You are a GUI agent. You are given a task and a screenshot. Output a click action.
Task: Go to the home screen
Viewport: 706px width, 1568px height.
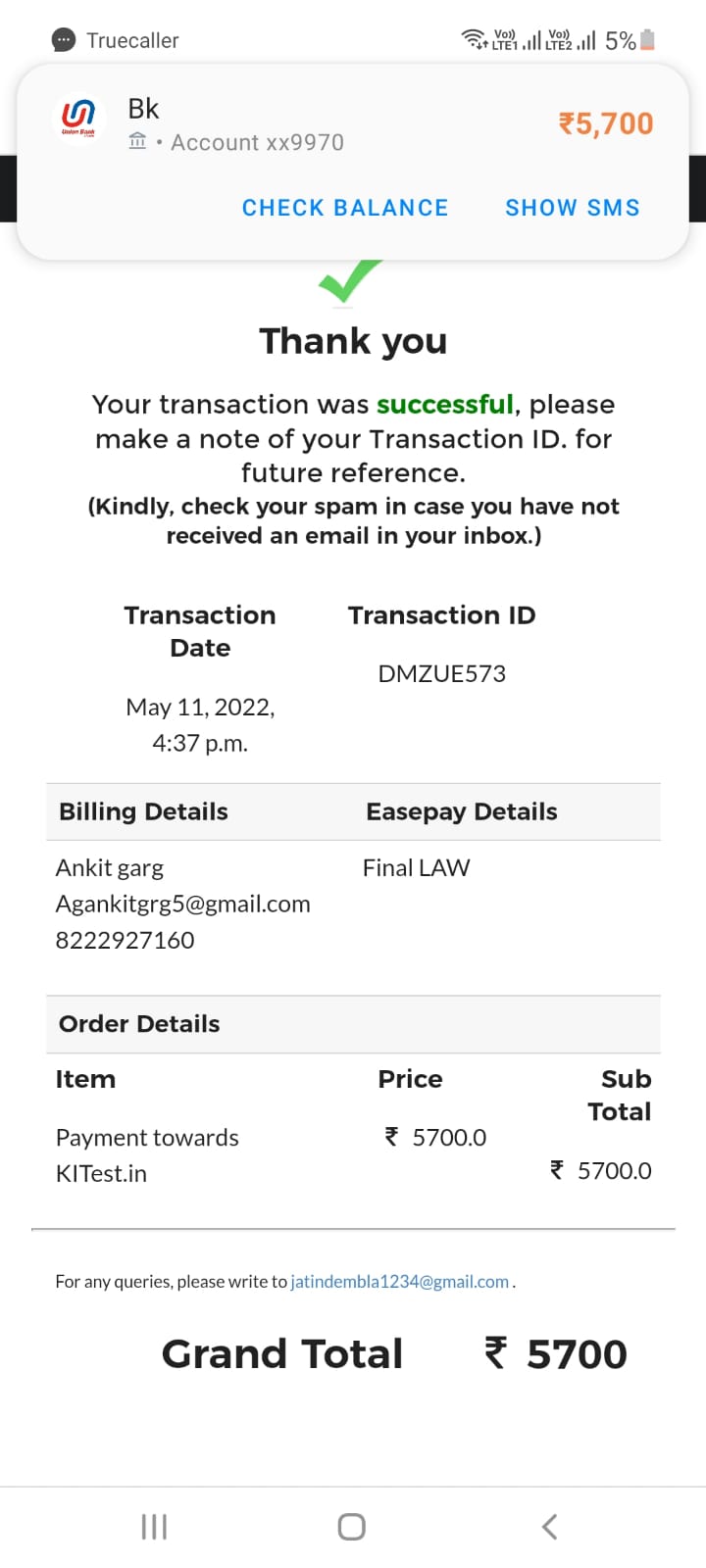coord(352,1526)
